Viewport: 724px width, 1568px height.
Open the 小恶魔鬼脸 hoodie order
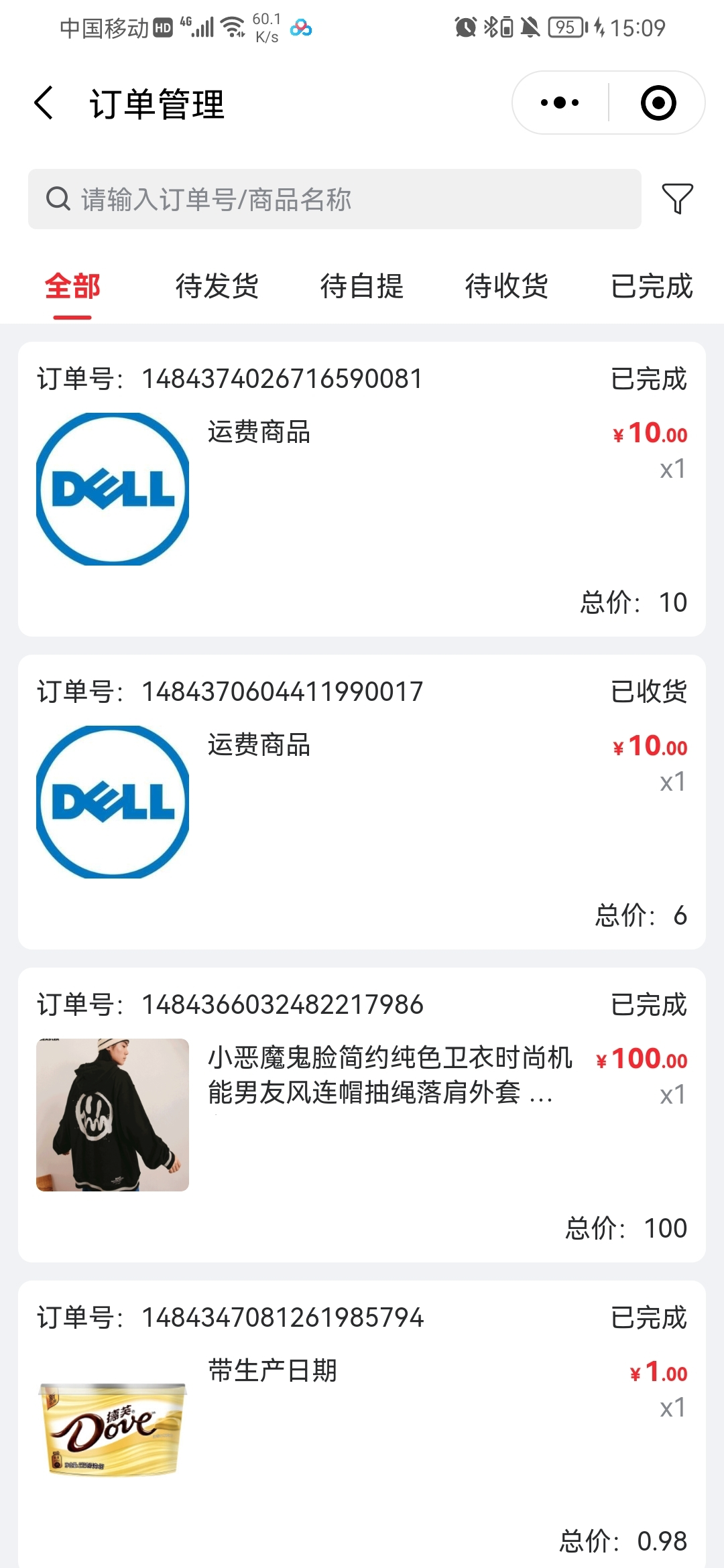[x=362, y=1115]
